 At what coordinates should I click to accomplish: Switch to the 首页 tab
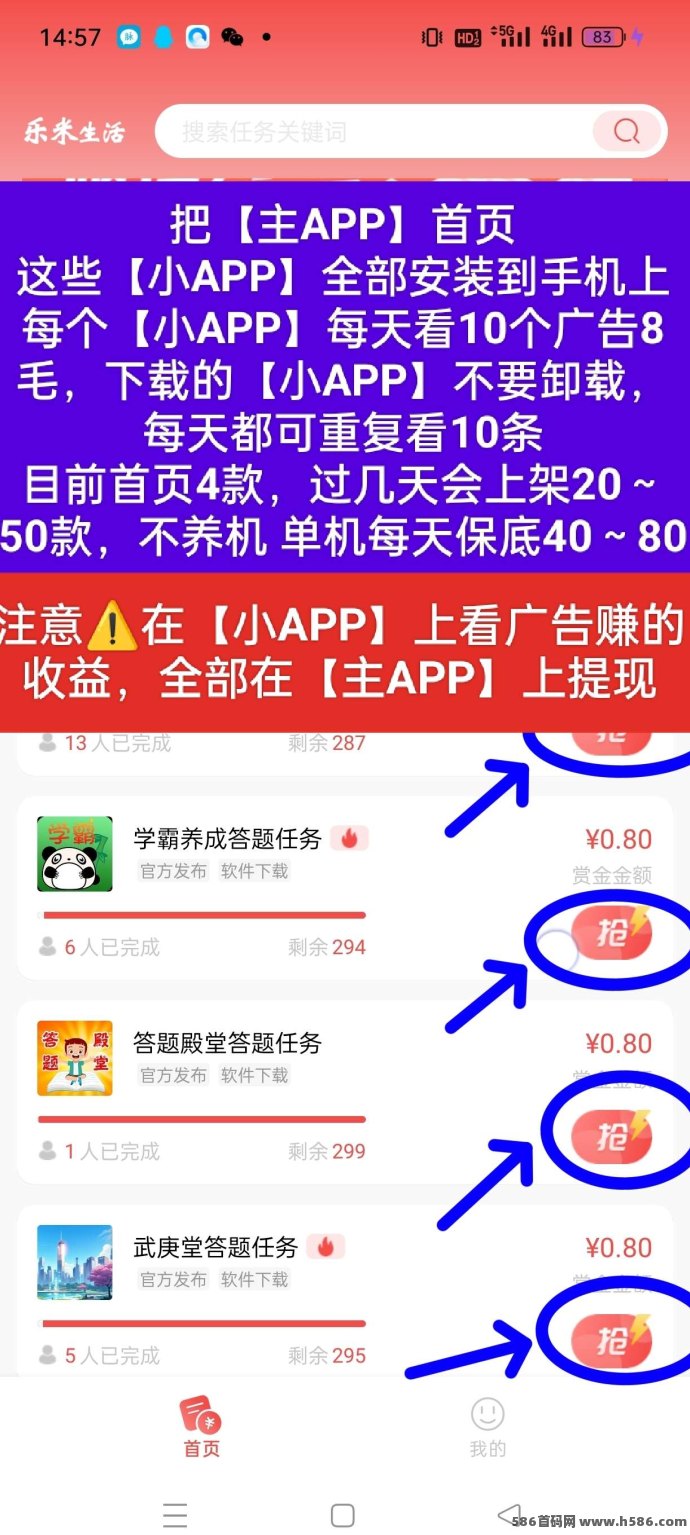[x=201, y=1427]
